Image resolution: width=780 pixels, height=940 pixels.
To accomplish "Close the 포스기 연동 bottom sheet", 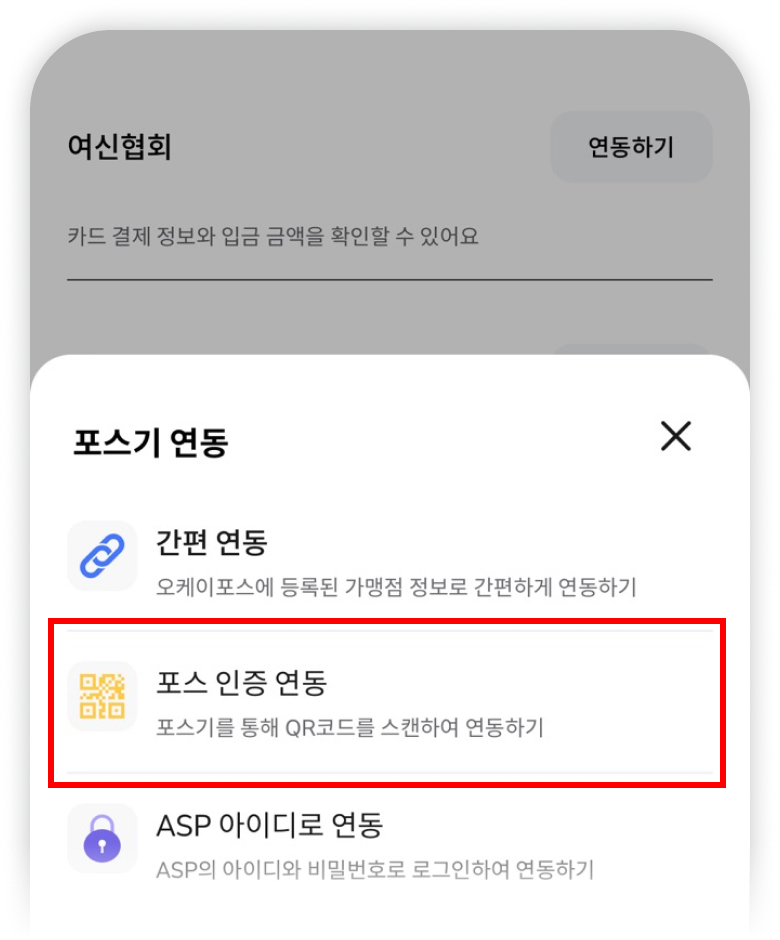I will point(676,436).
